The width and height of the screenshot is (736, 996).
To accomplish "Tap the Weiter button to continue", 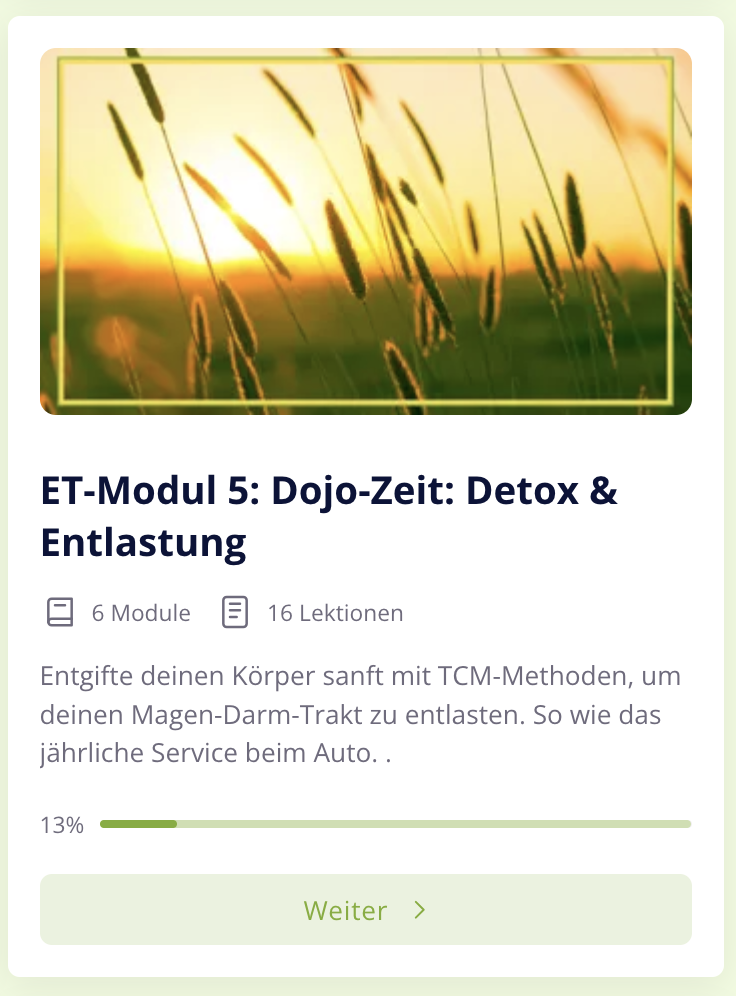I will (x=365, y=910).
